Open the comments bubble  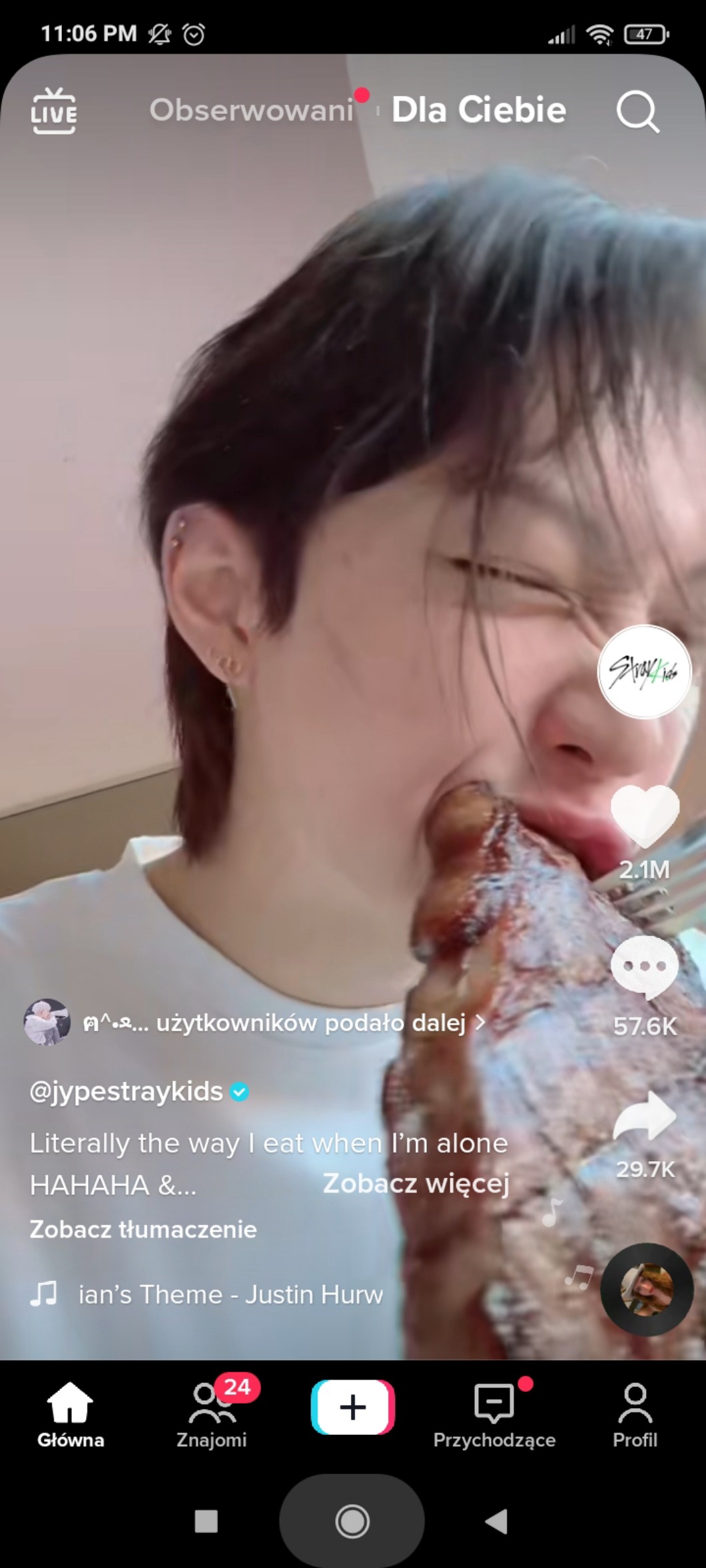644,967
